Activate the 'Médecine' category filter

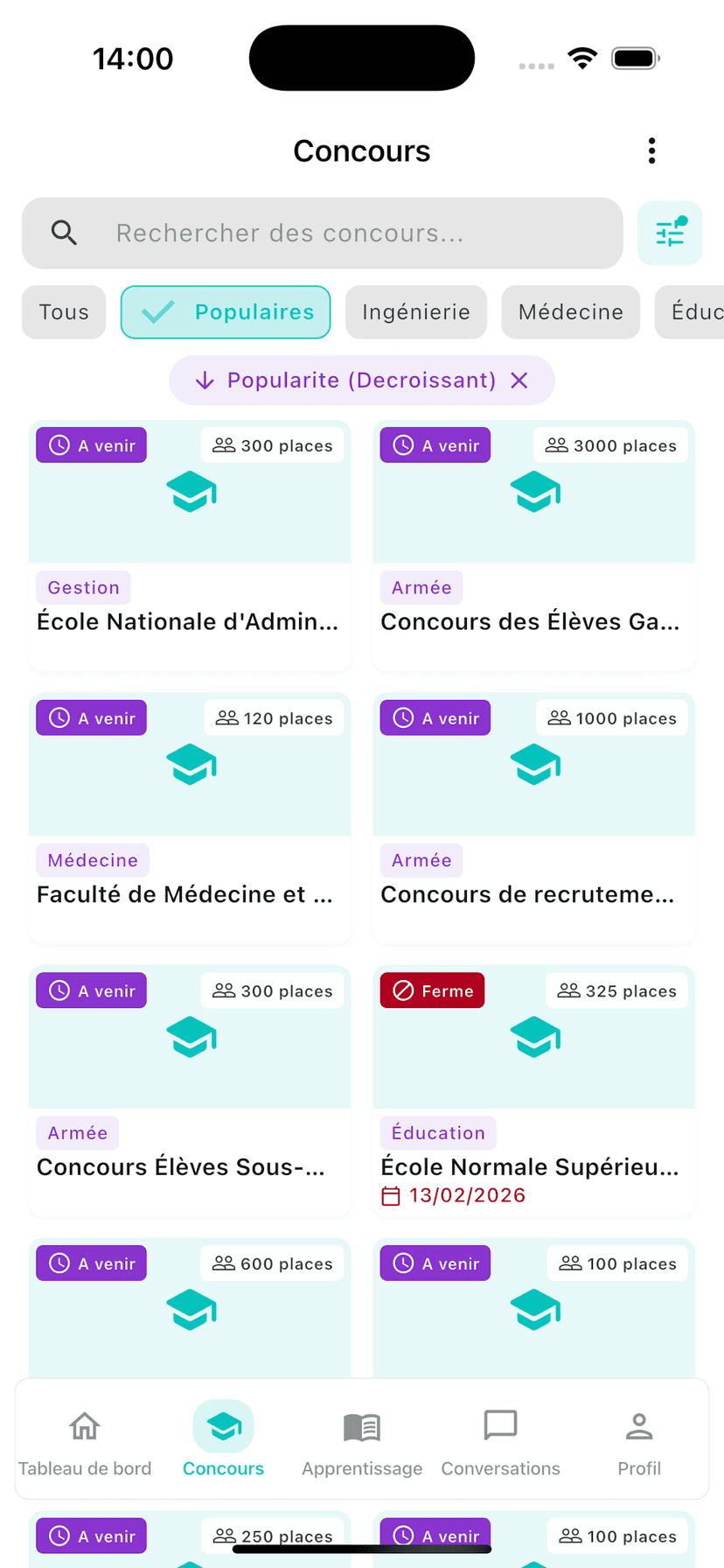pos(570,311)
